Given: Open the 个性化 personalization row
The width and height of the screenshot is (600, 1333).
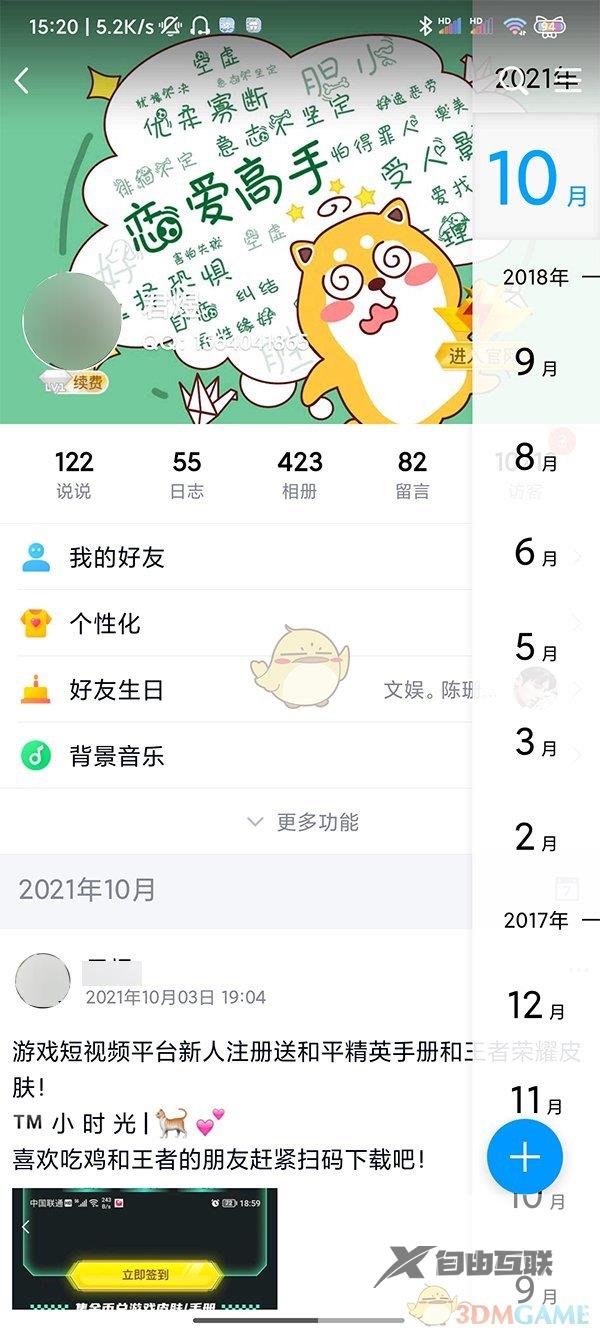Looking at the screenshot, I should click(x=104, y=623).
